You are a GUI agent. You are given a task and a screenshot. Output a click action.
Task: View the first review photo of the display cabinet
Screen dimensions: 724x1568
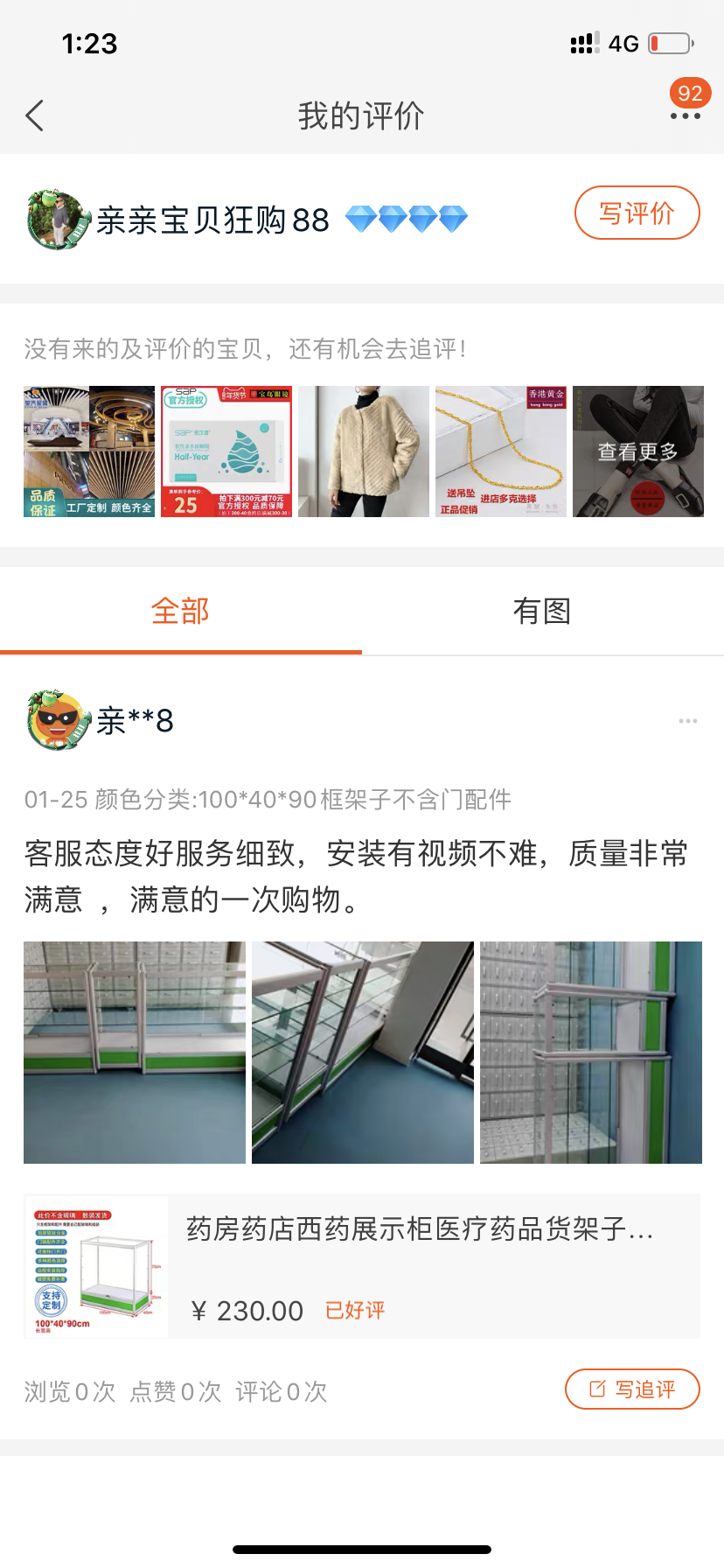tap(135, 1053)
